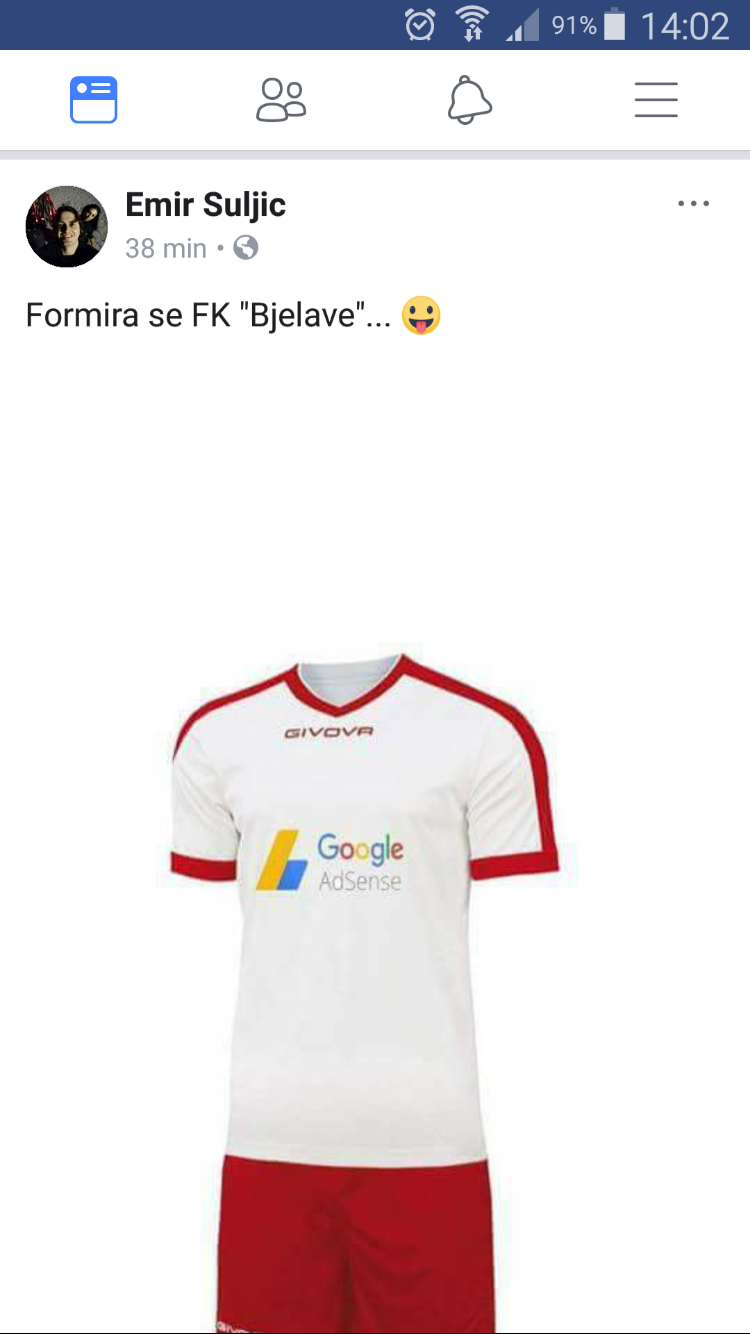
Task: Open the post's three-dot options menu
Action: (693, 204)
